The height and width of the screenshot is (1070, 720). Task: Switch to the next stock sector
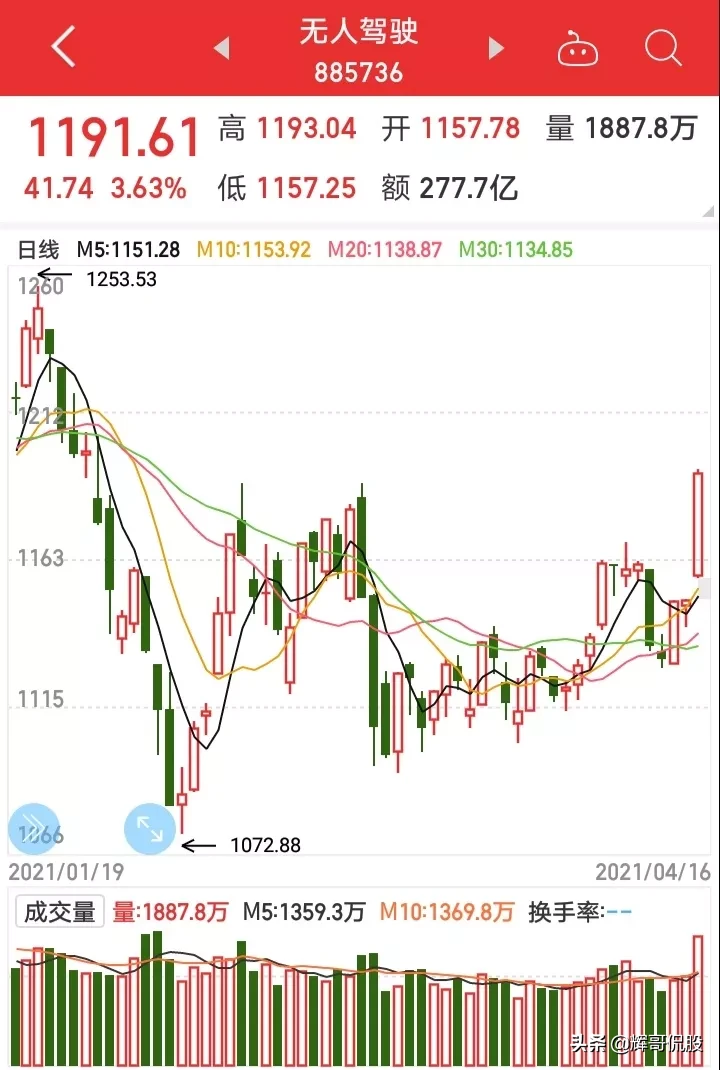click(495, 47)
